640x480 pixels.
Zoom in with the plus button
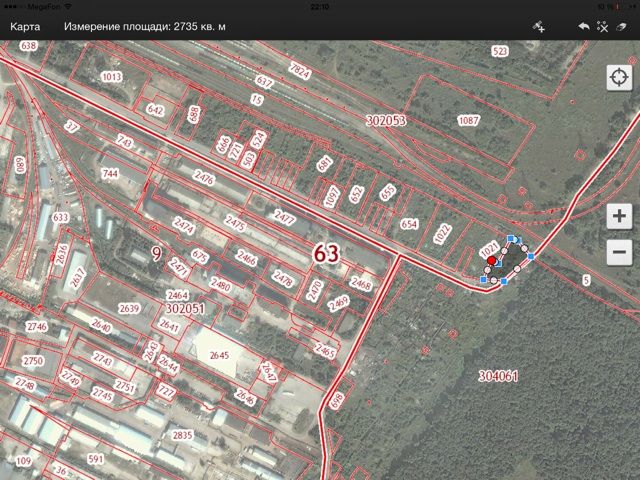click(x=619, y=215)
